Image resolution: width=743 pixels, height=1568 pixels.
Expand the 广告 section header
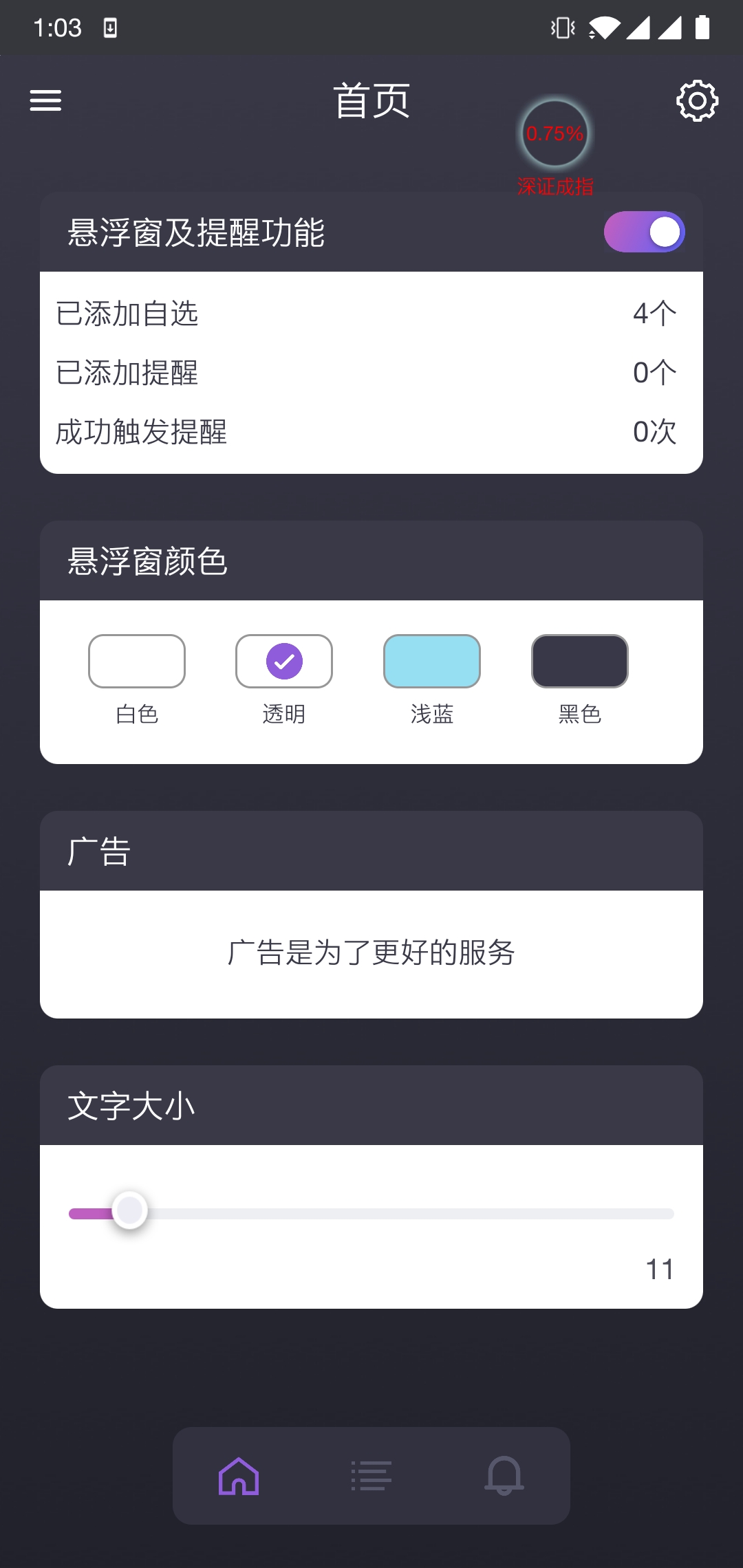point(98,851)
